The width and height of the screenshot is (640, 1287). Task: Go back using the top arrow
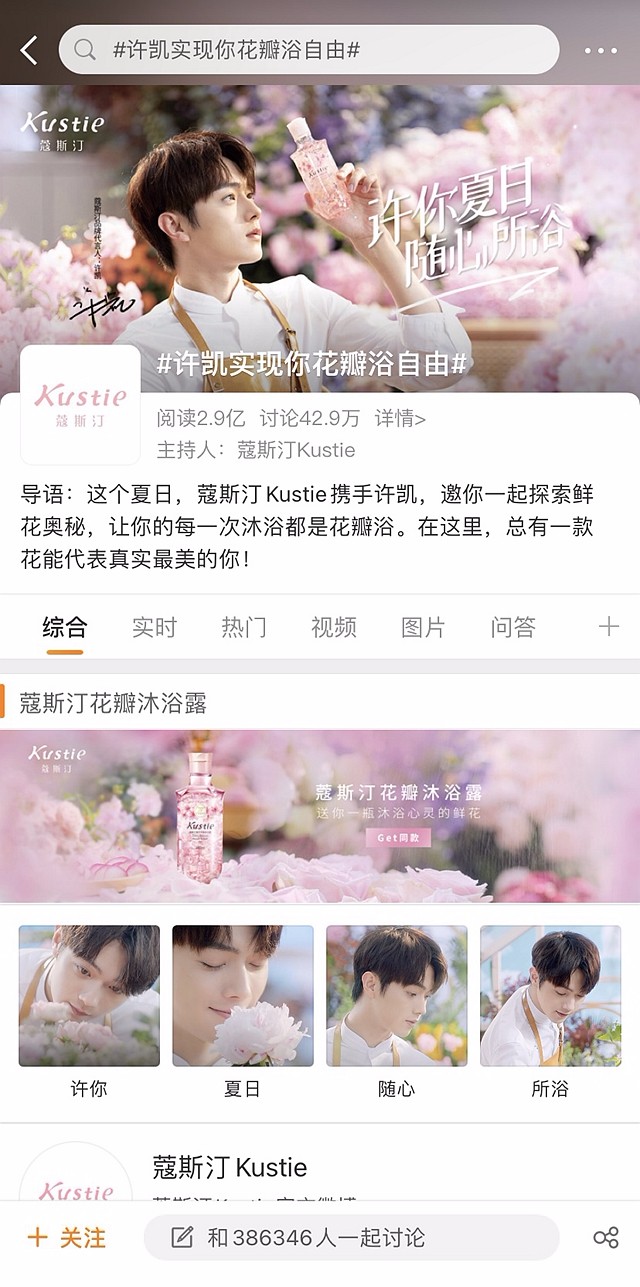29,50
